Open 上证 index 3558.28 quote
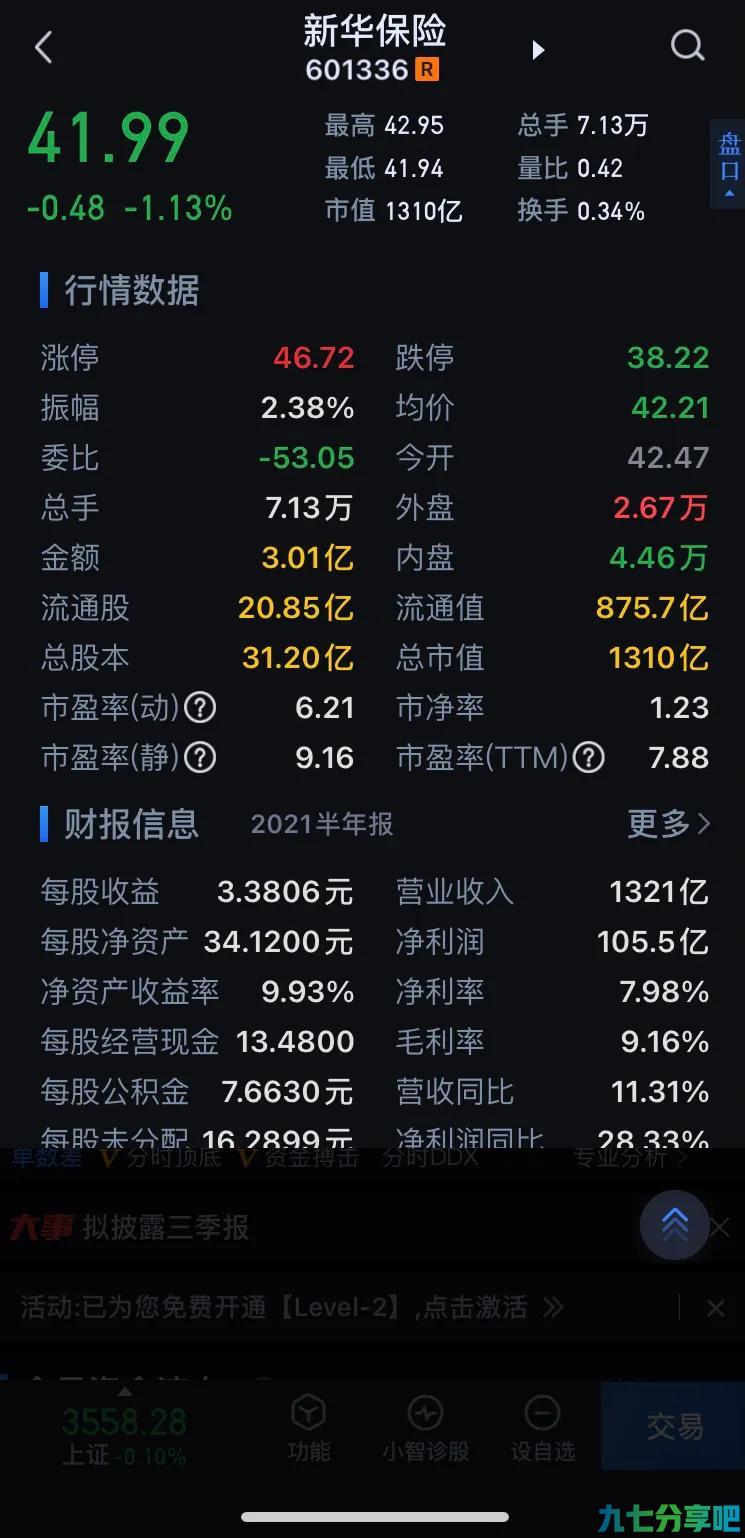Image resolution: width=745 pixels, height=1538 pixels. coord(125,1433)
